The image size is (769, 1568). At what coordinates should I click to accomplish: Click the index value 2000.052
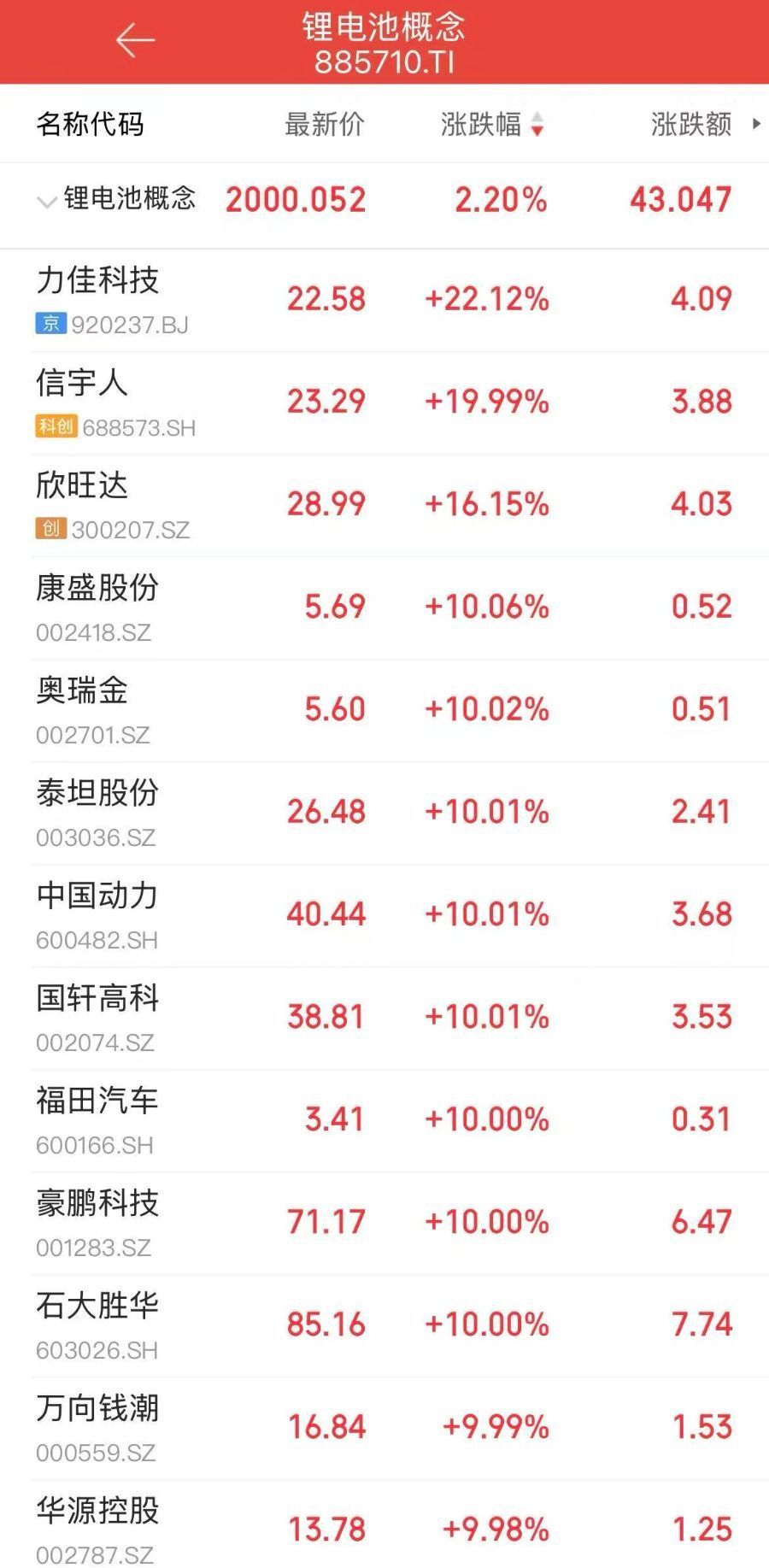tap(296, 200)
